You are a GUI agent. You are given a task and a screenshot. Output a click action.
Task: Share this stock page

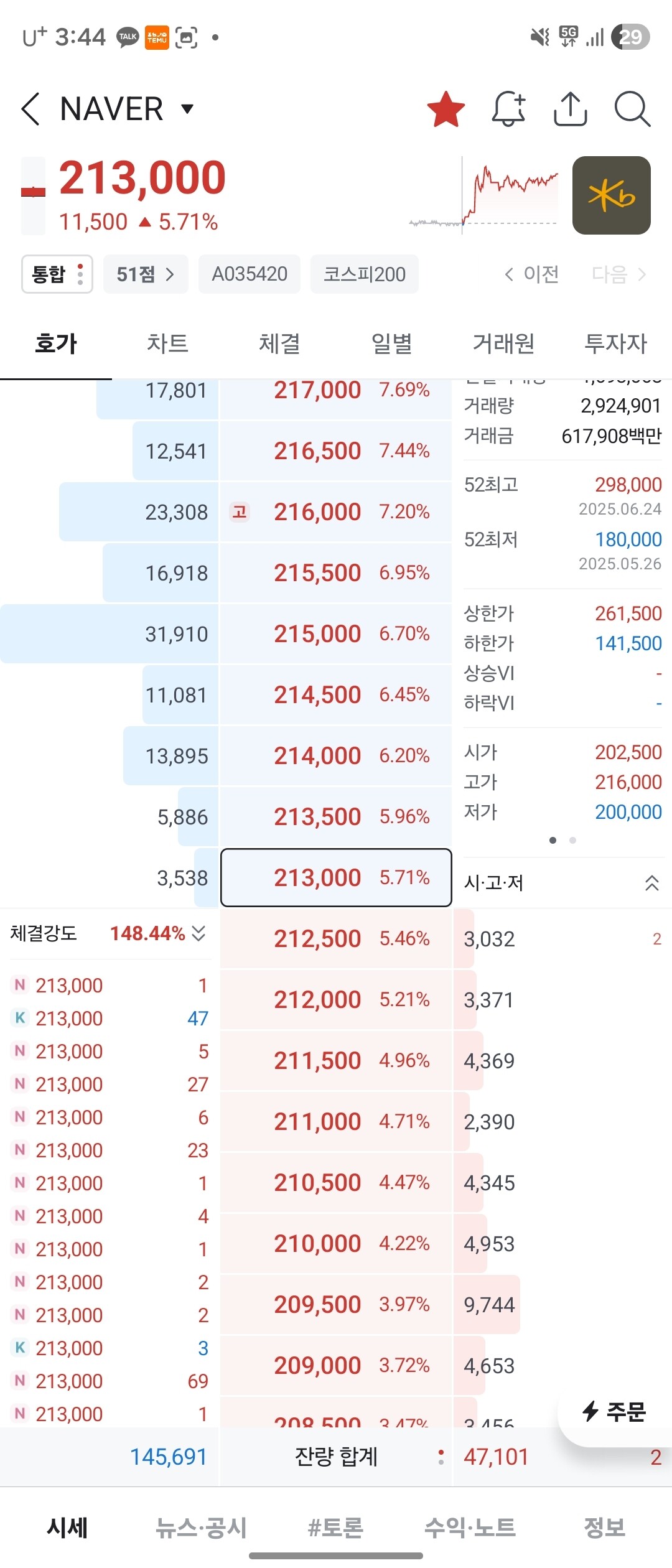(571, 109)
